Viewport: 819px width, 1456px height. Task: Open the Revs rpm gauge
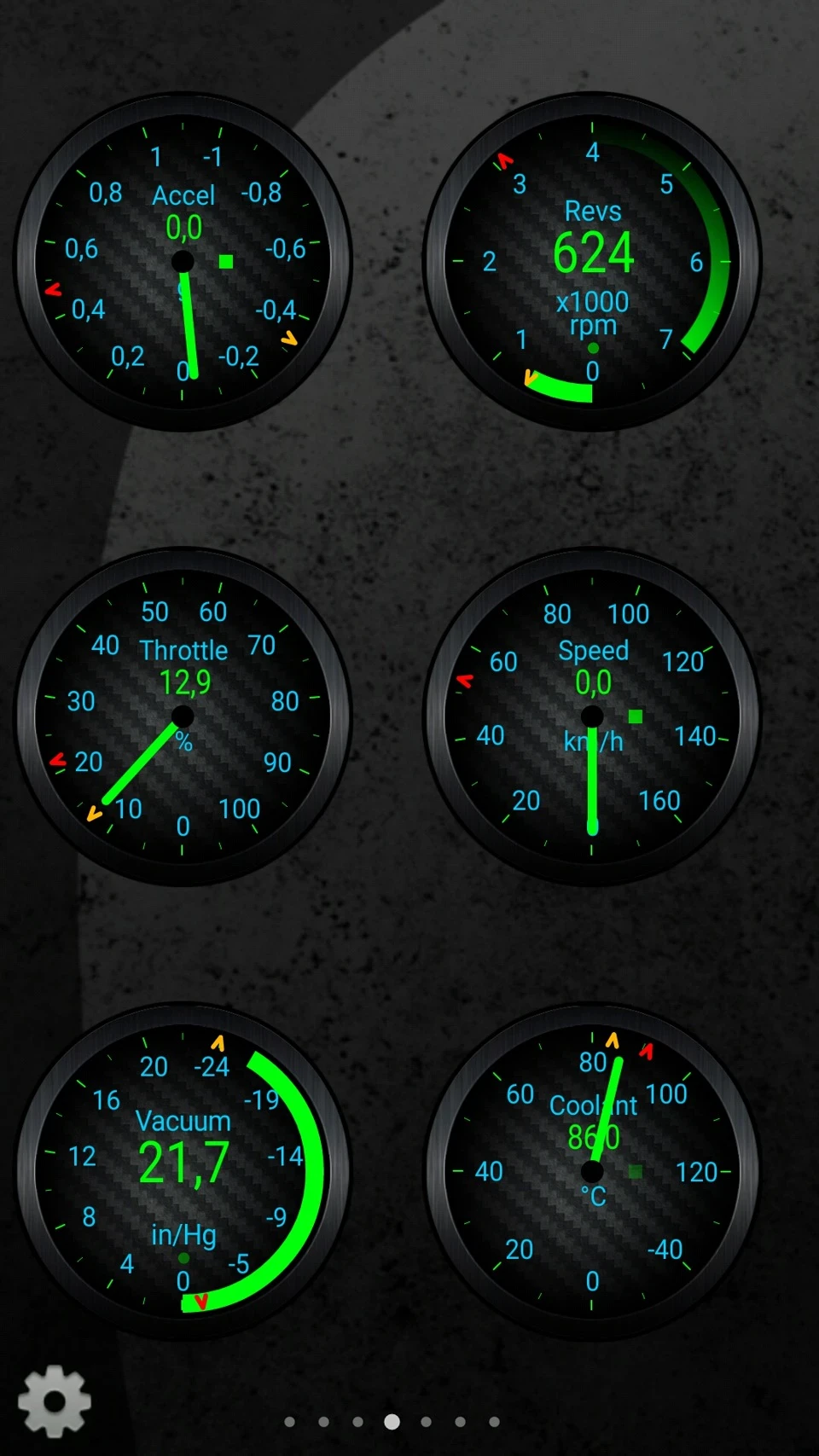[592, 262]
